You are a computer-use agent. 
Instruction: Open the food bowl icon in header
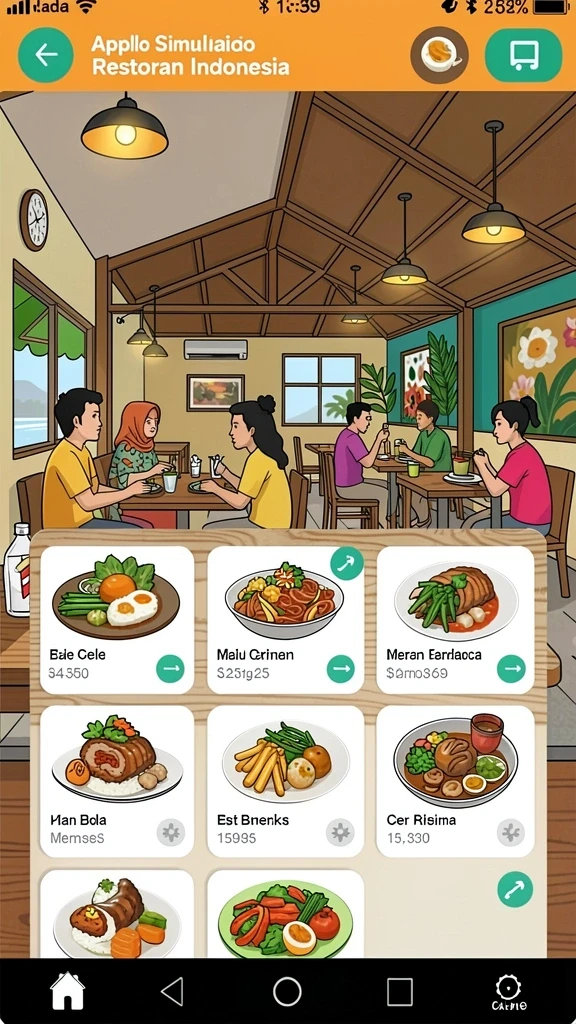439,55
